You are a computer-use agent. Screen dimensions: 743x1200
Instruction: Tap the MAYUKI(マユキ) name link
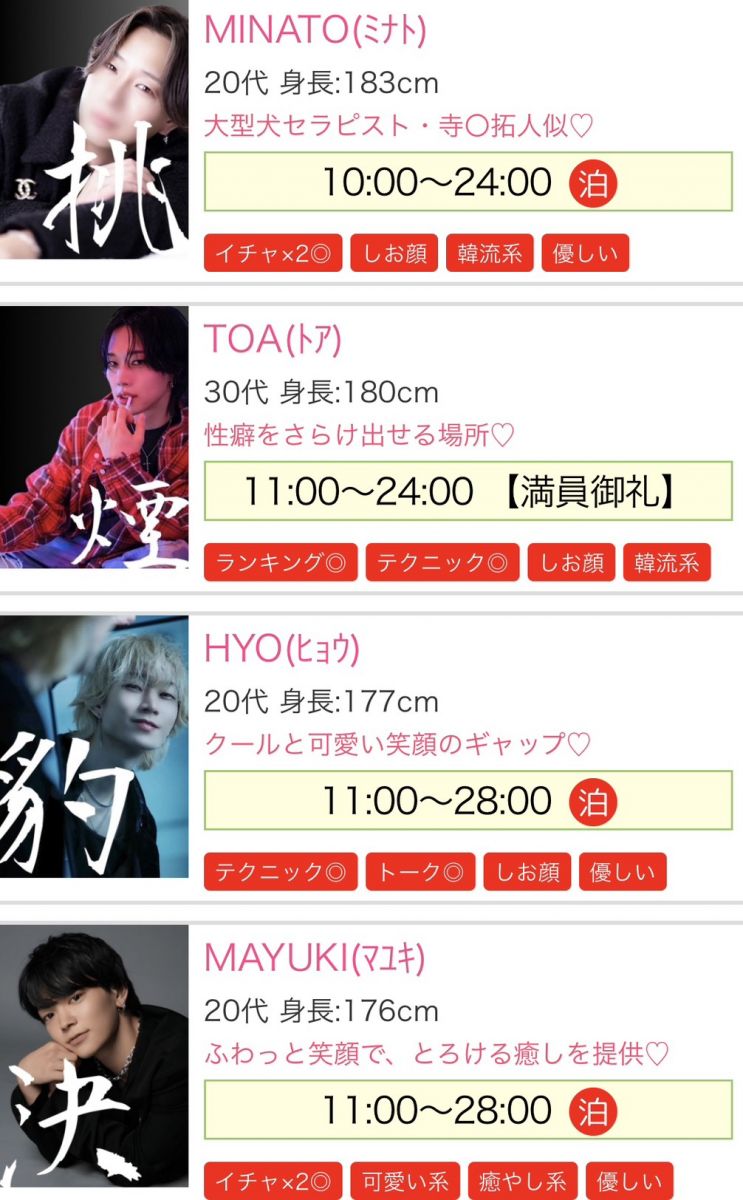pos(315,958)
